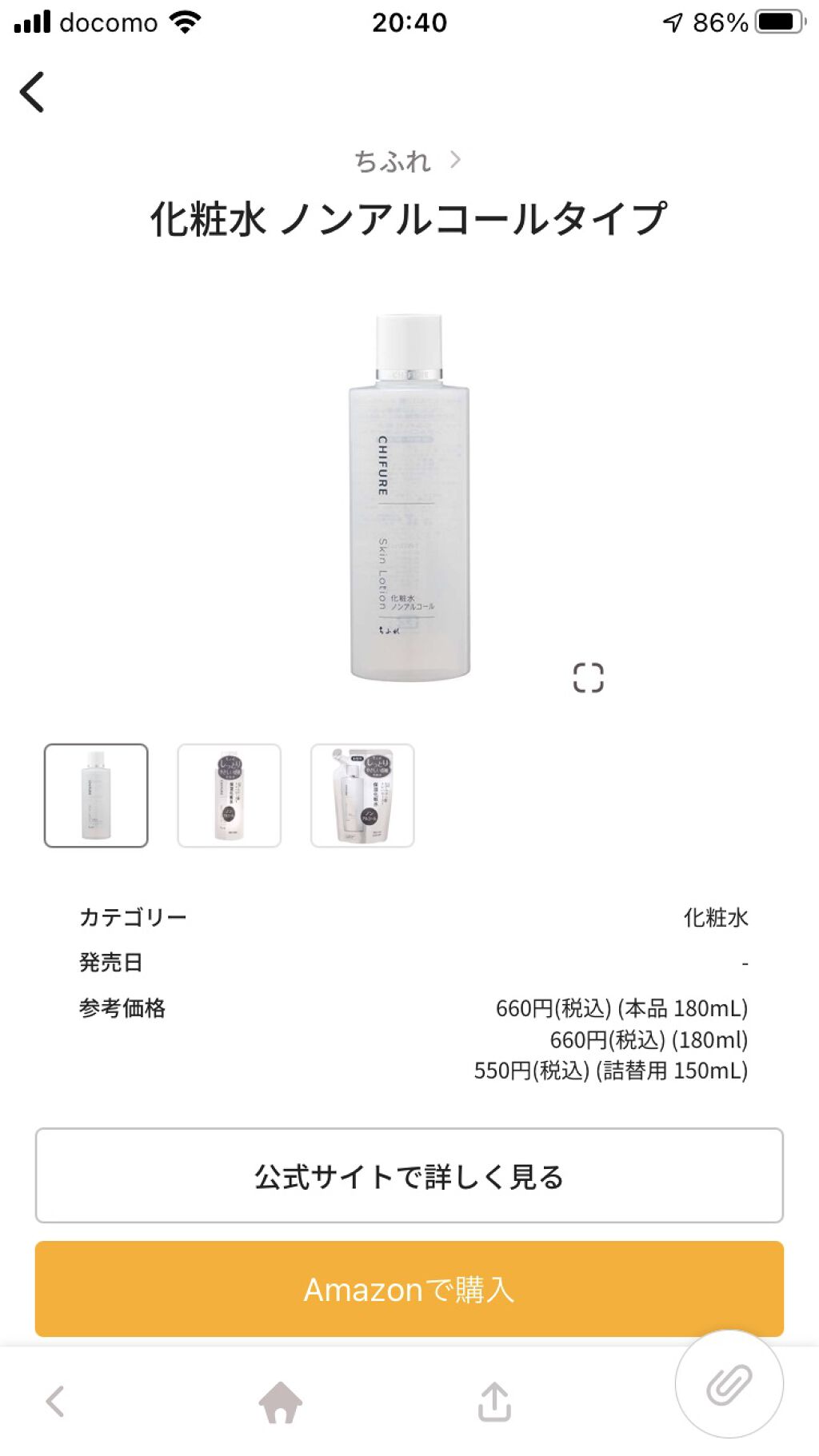Screen dimensions: 819x1456
Task: Tap 公式サイトで詳しく見る button
Action: 409,1175
